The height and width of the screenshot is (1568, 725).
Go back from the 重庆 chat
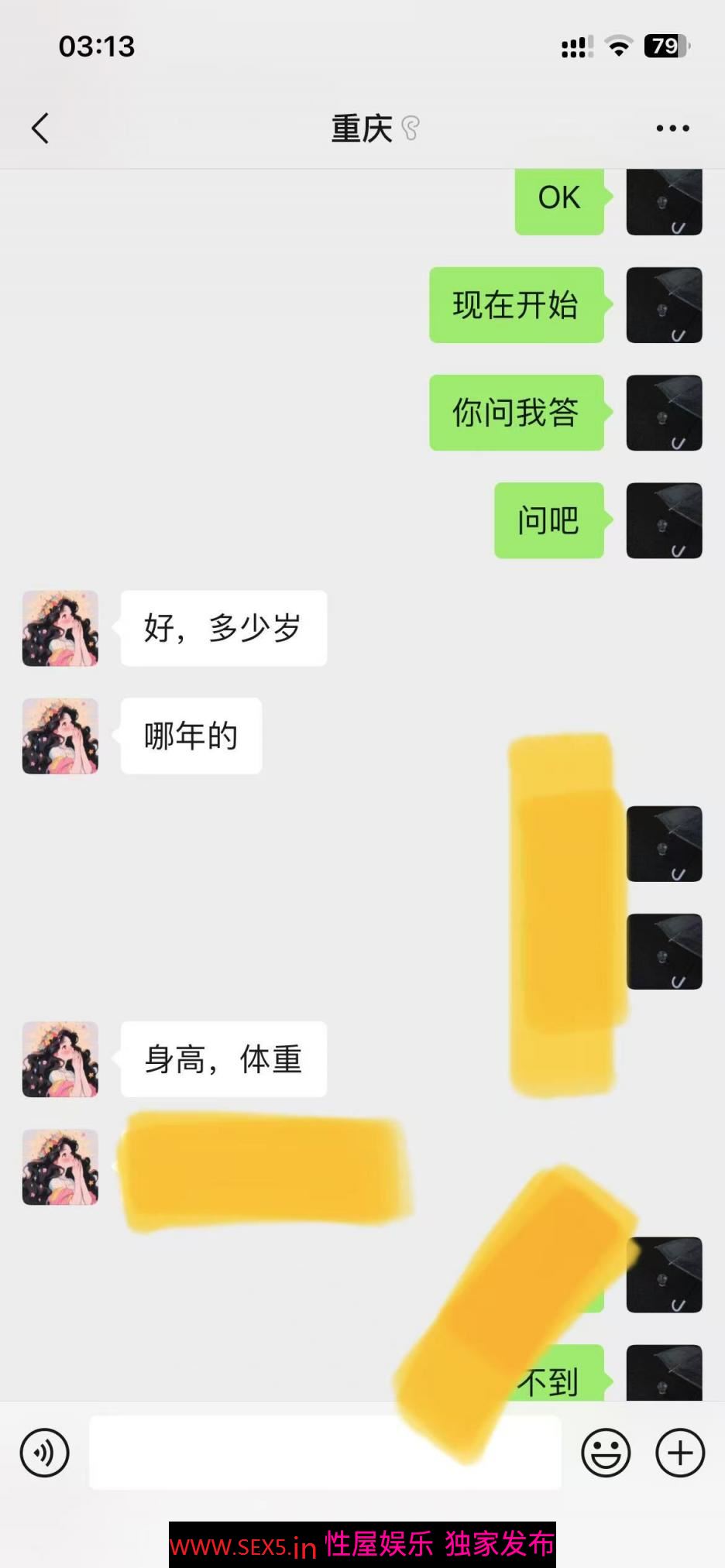(x=40, y=129)
